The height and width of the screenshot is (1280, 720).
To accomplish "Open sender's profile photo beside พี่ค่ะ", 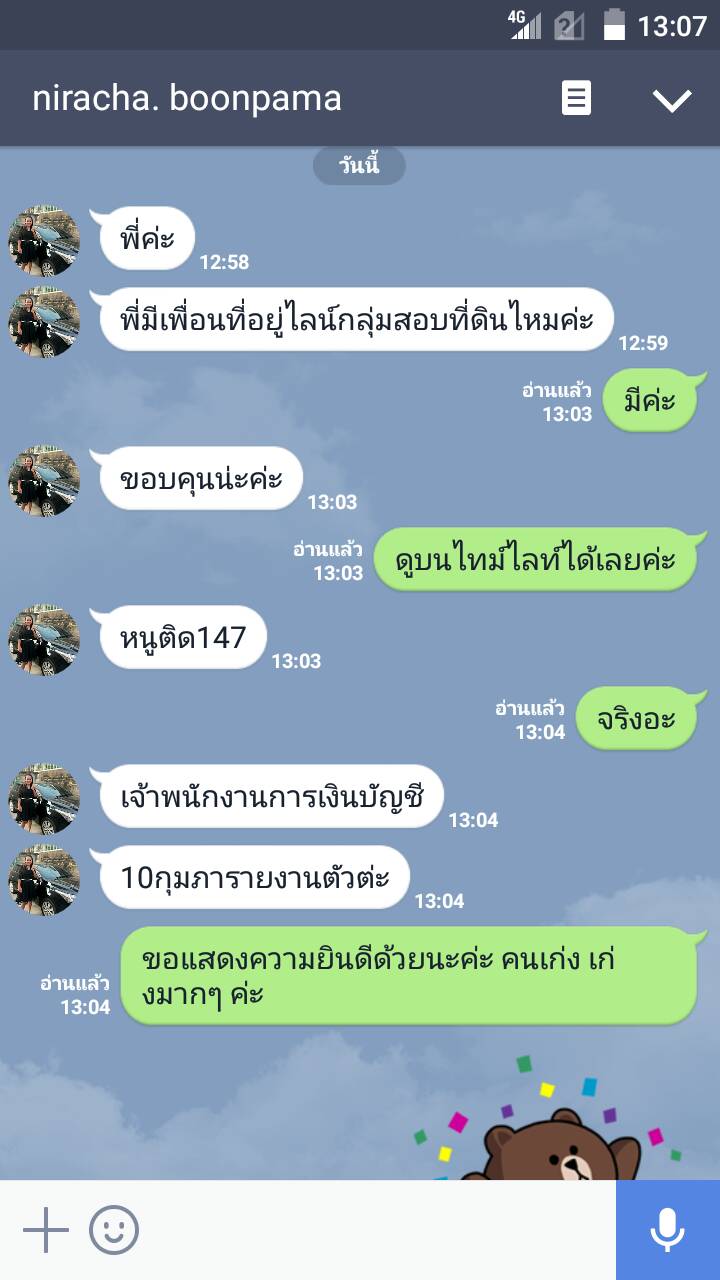I will pyautogui.click(x=44, y=241).
